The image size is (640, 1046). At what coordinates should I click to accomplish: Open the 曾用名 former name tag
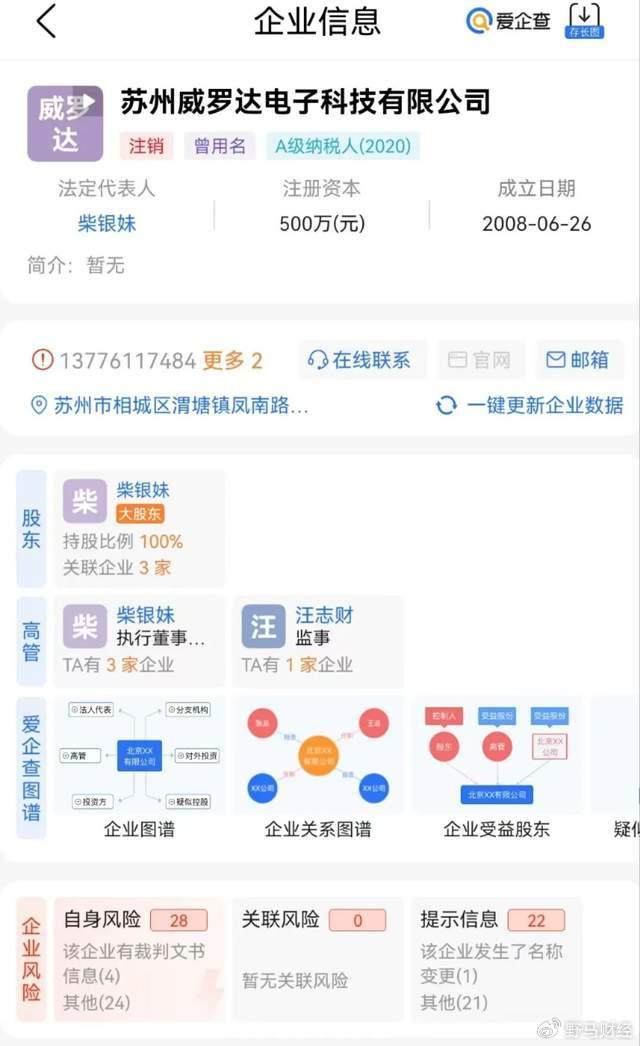click(220, 145)
